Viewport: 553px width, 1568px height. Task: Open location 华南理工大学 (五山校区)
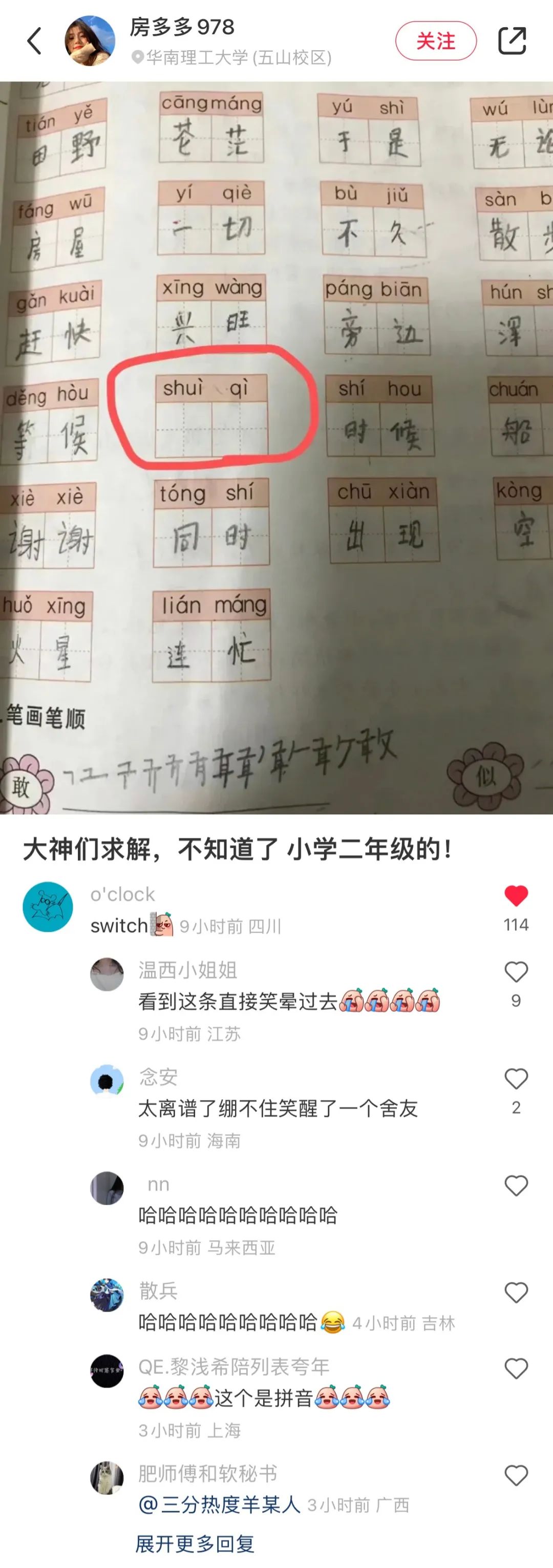[238, 58]
